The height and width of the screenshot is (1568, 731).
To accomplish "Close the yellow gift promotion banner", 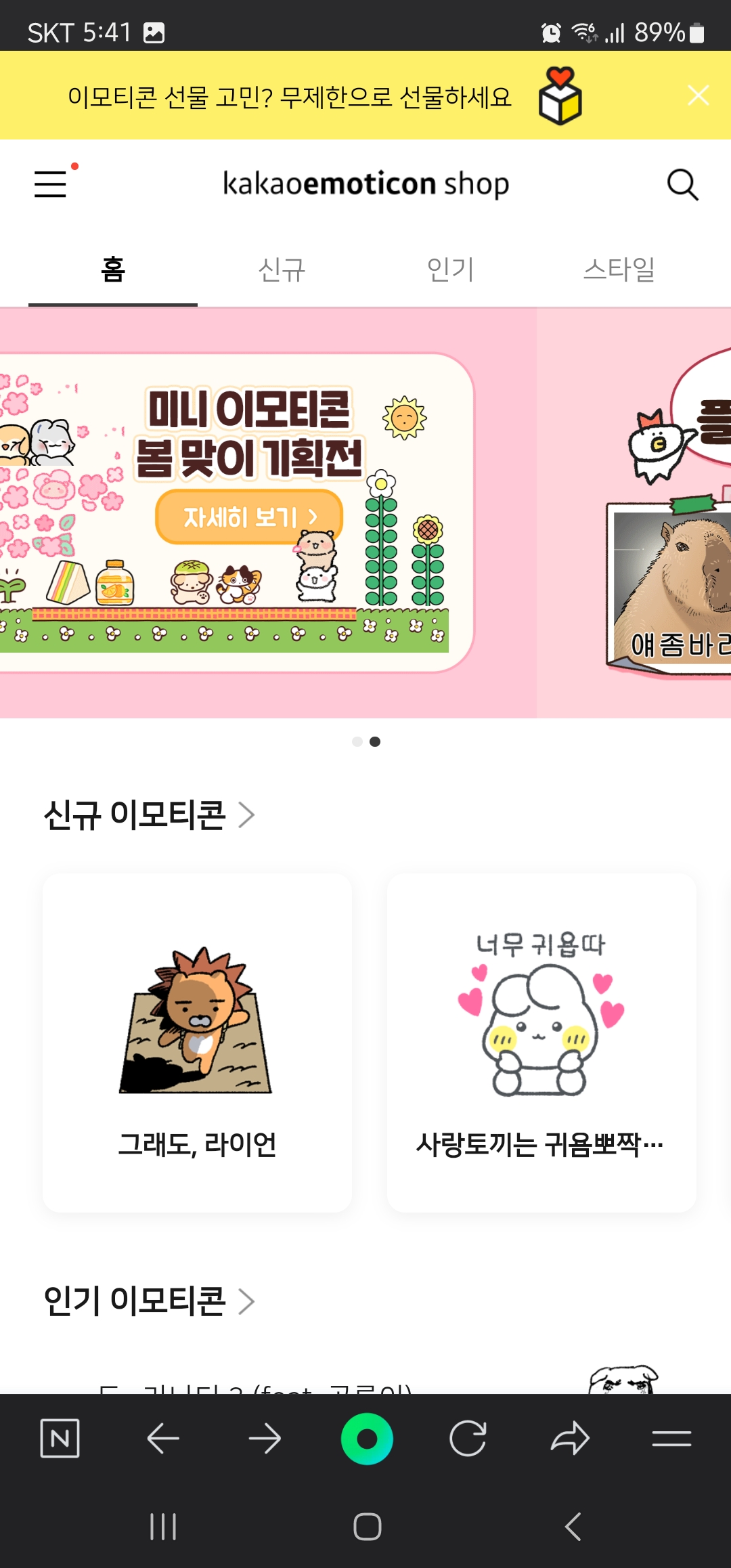I will [698, 95].
